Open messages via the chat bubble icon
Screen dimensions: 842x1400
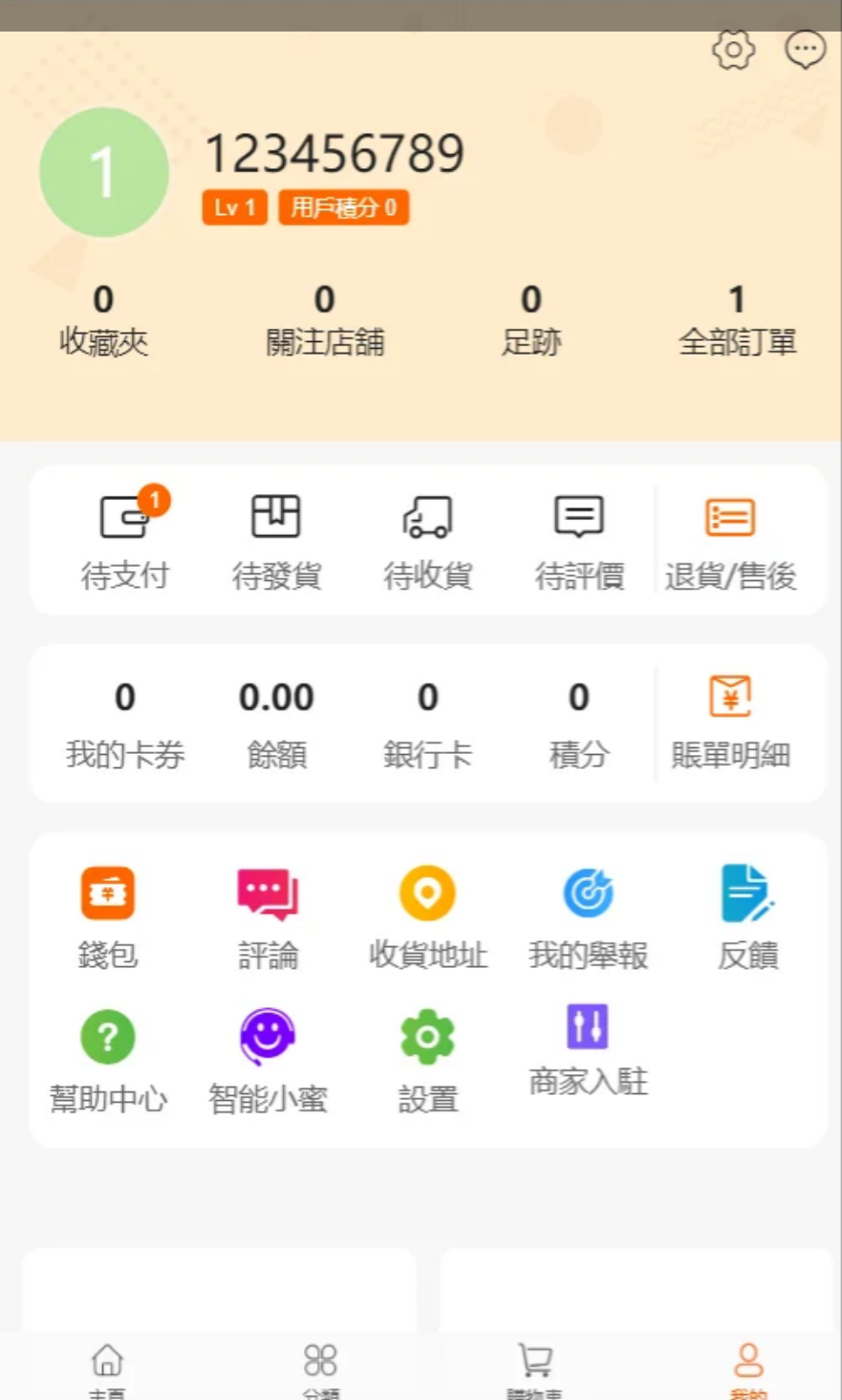805,50
